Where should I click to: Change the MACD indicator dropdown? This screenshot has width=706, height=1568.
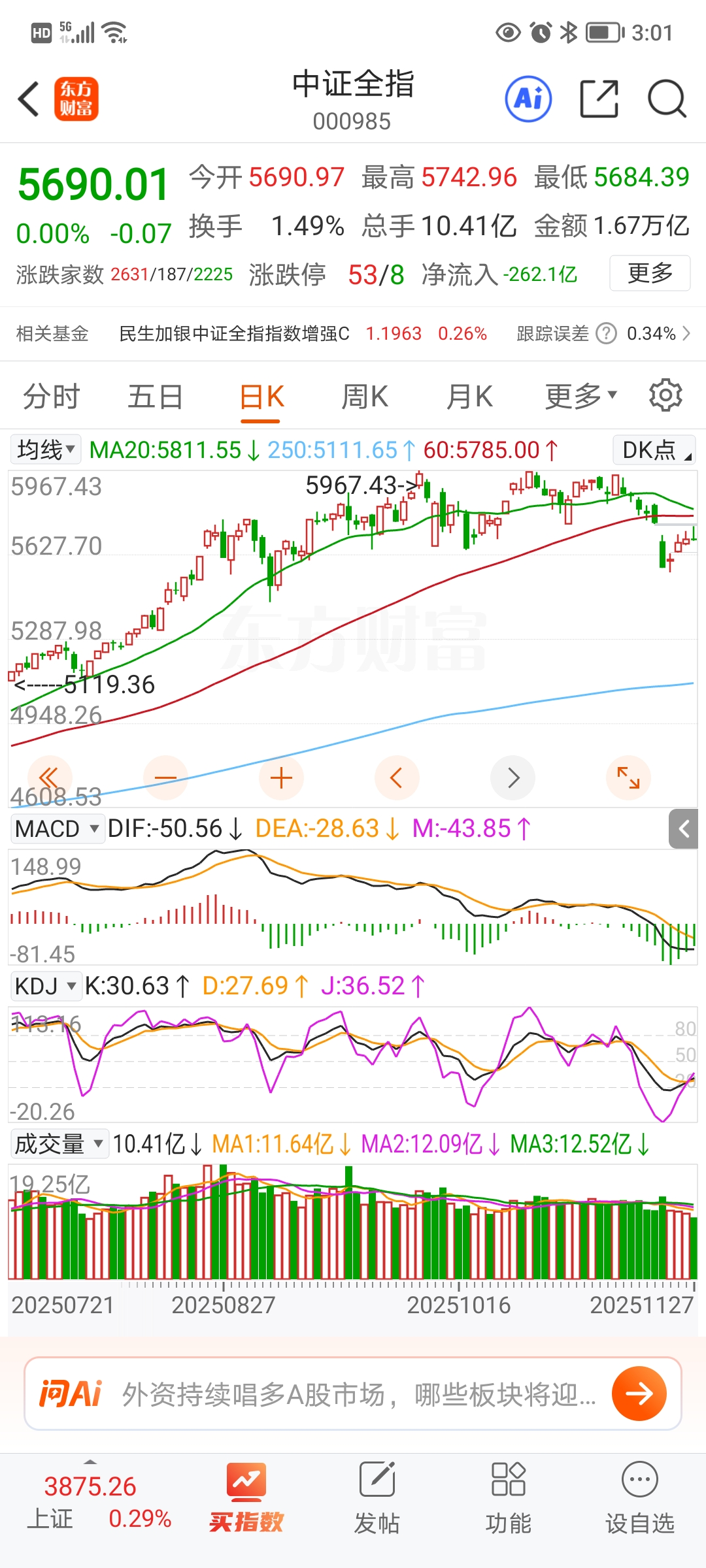[56, 828]
